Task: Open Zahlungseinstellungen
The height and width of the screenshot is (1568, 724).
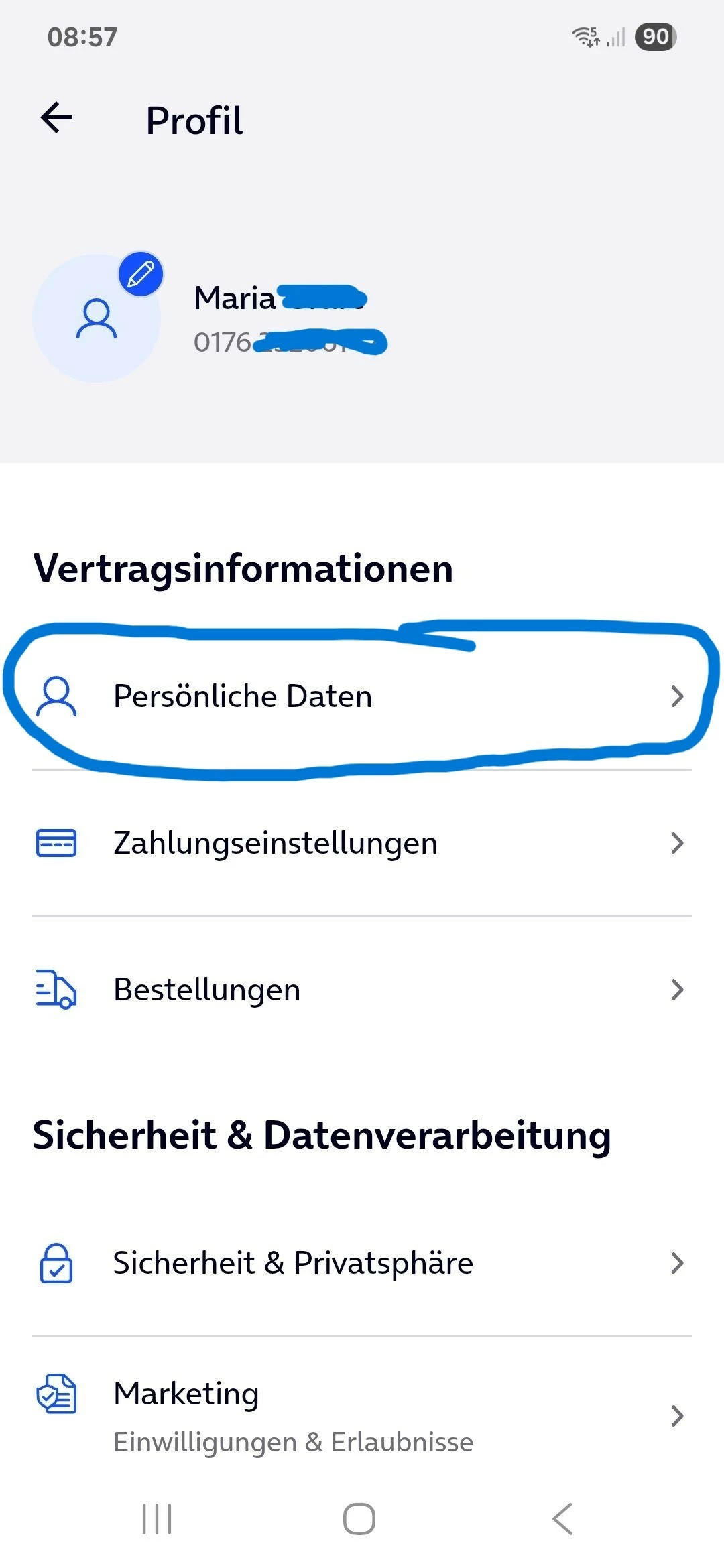Action: tap(362, 843)
